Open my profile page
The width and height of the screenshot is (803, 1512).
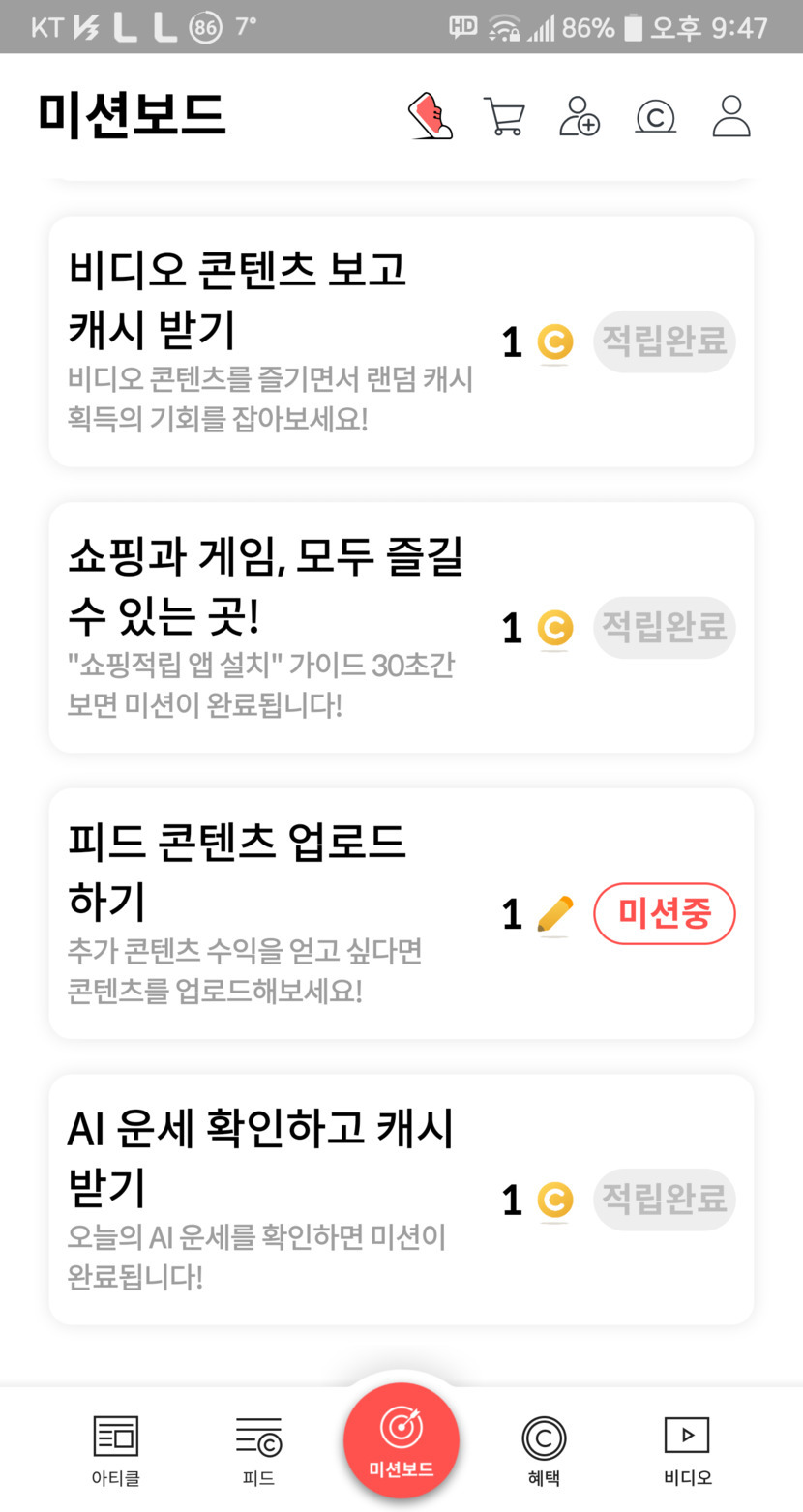(x=731, y=116)
